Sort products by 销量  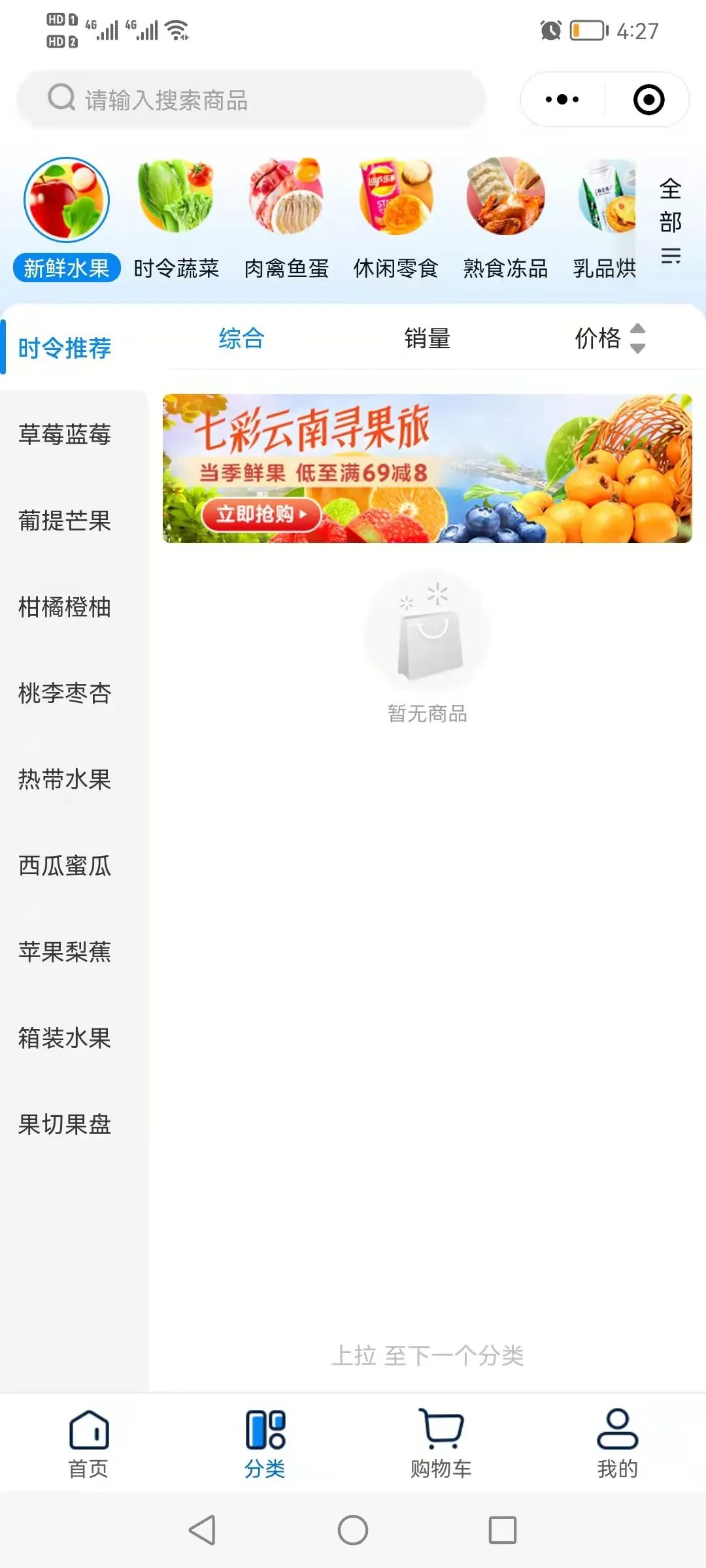pyautogui.click(x=427, y=338)
